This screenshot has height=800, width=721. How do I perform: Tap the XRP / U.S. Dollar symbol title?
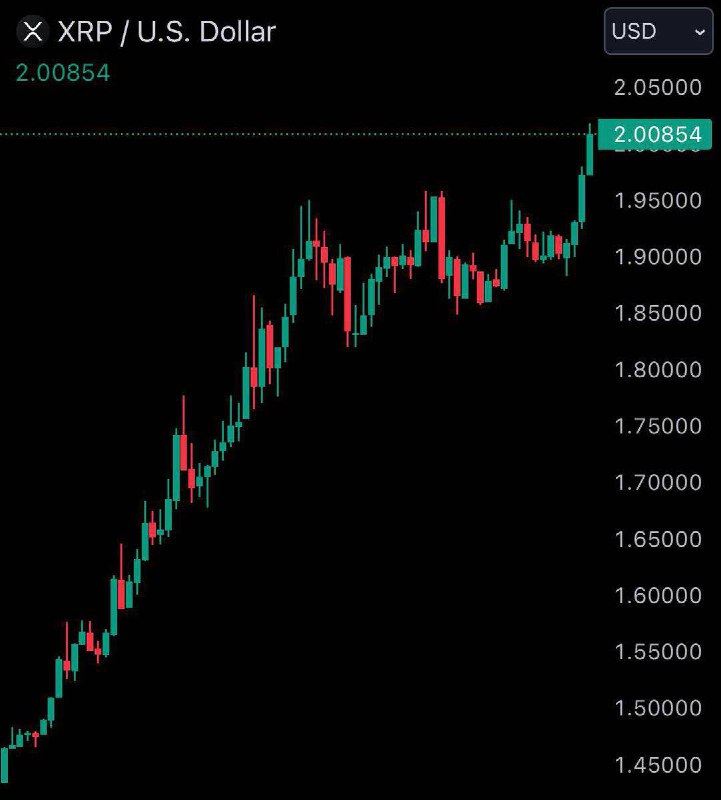[x=166, y=31]
